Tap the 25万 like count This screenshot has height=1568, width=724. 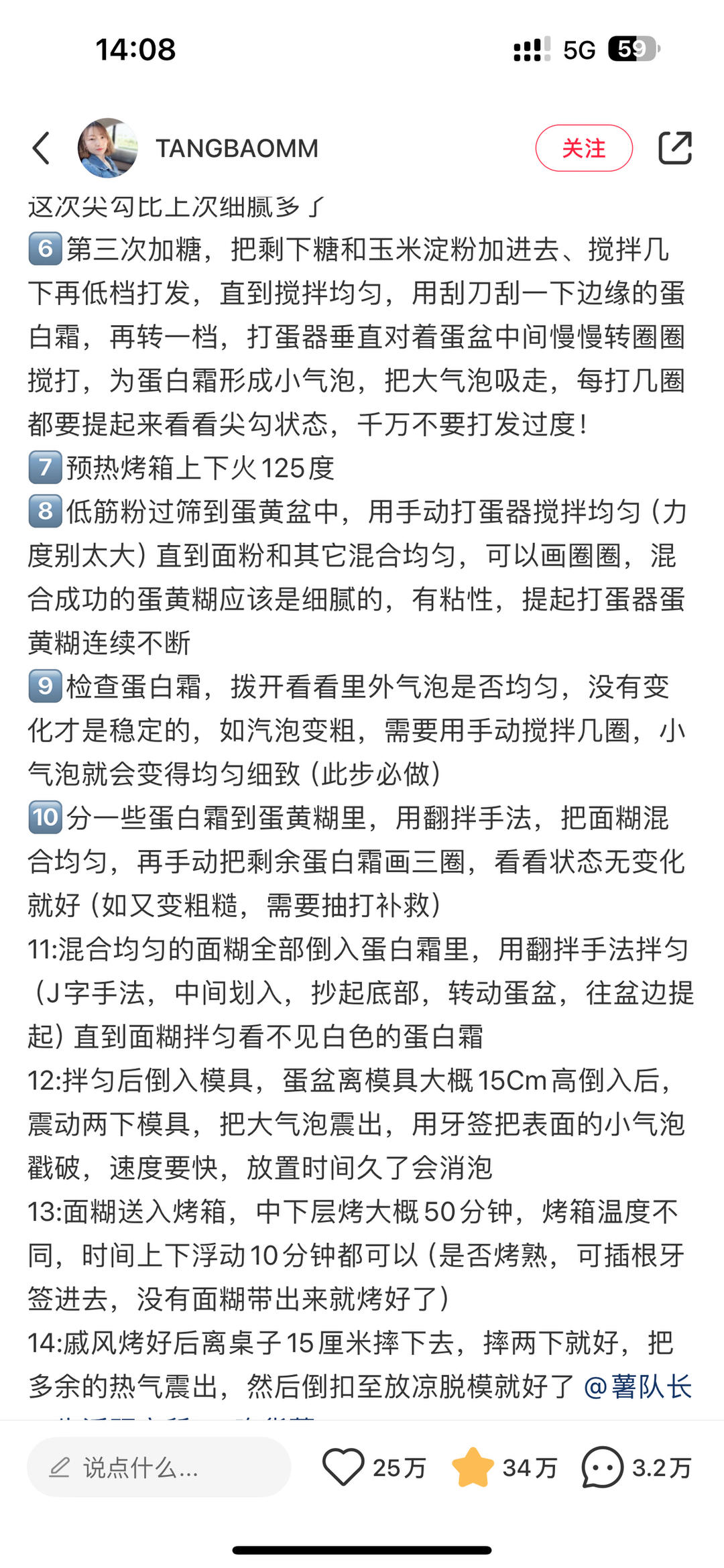(400, 1467)
